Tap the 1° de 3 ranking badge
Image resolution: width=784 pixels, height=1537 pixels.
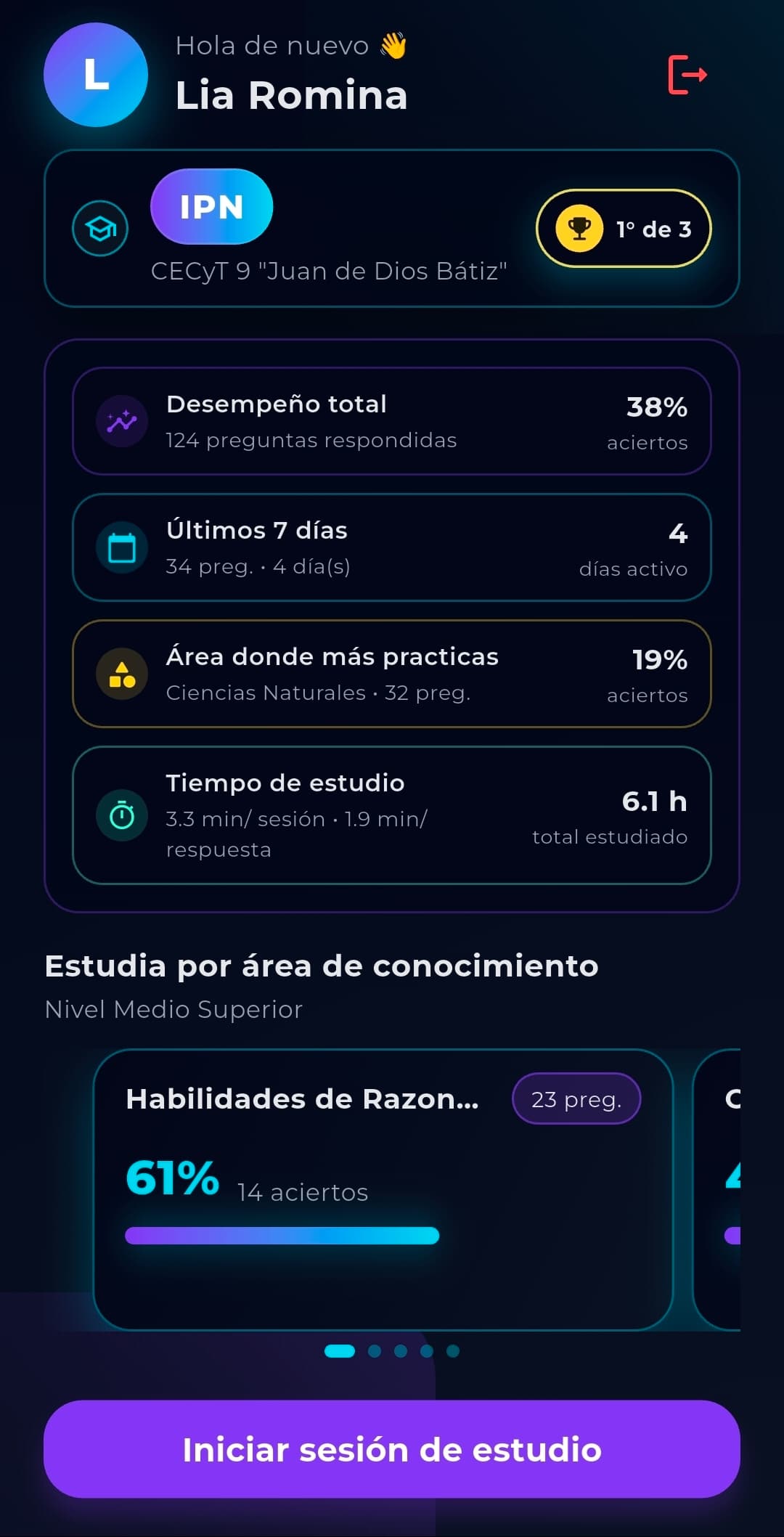[x=623, y=228]
